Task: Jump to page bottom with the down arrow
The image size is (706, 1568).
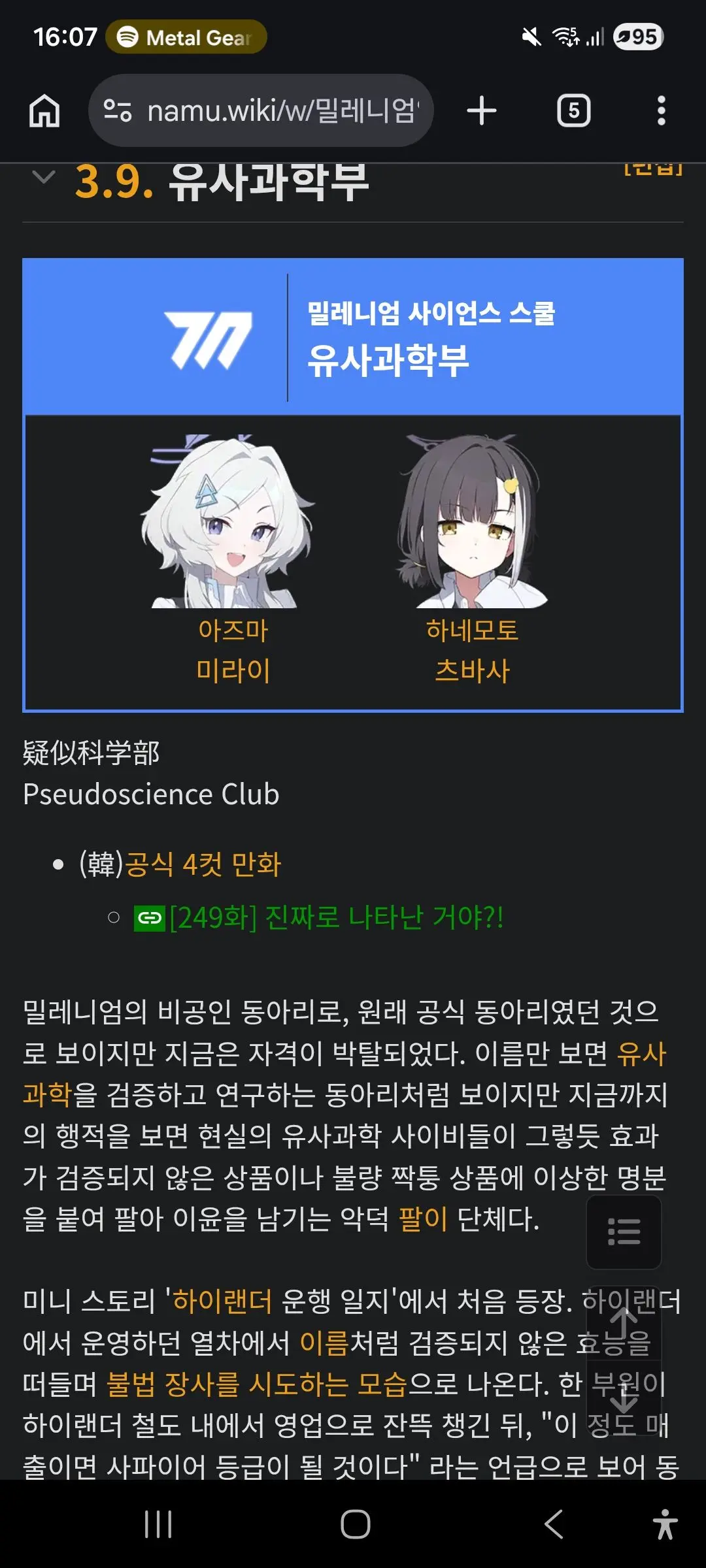Action: coord(624,1398)
